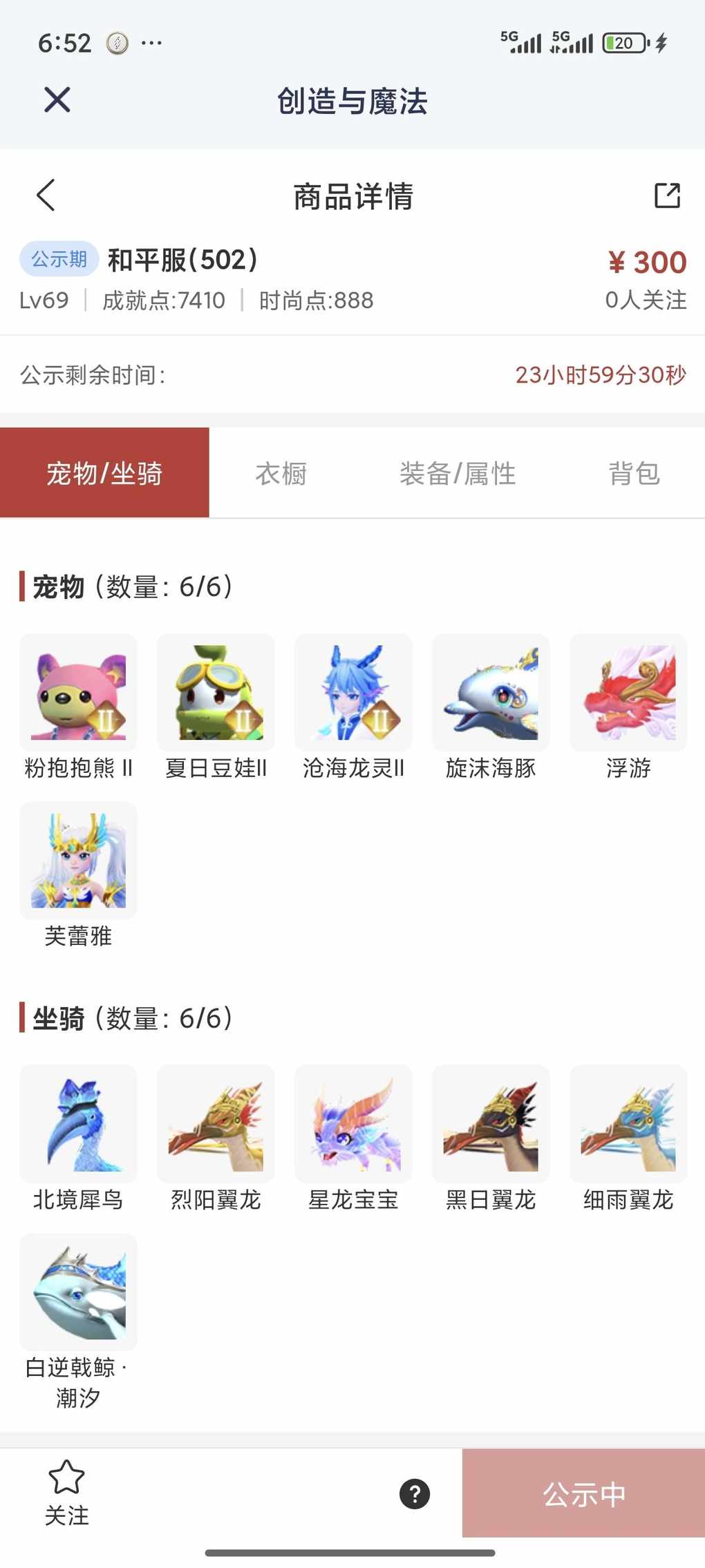The image size is (705, 1568).
Task: Open the help question mark
Action: point(415,1494)
